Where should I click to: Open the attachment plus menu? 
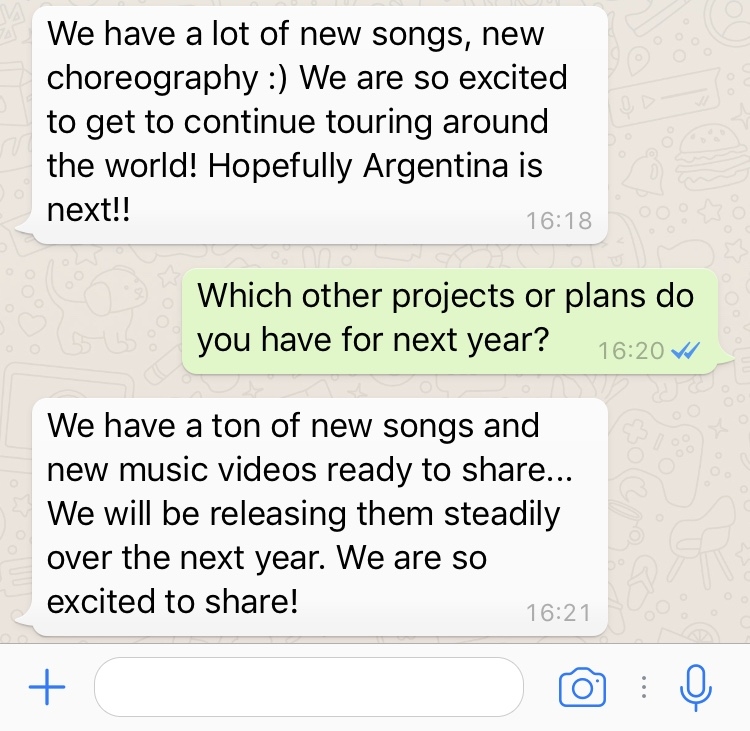coord(47,687)
